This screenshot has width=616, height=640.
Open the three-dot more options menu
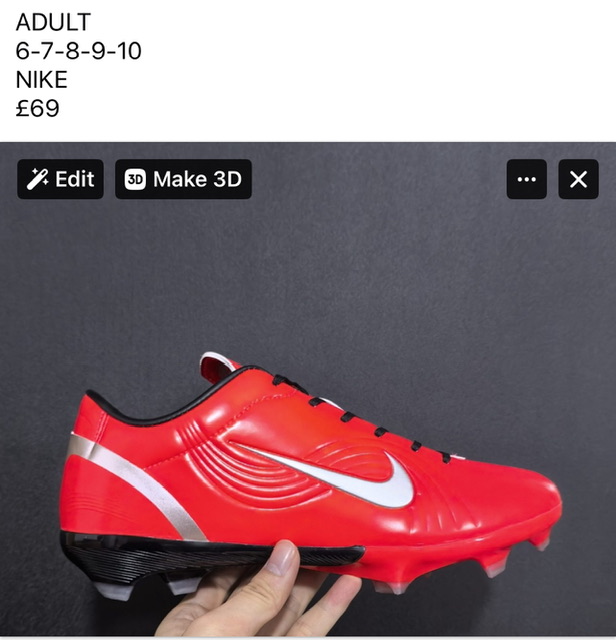tap(527, 179)
